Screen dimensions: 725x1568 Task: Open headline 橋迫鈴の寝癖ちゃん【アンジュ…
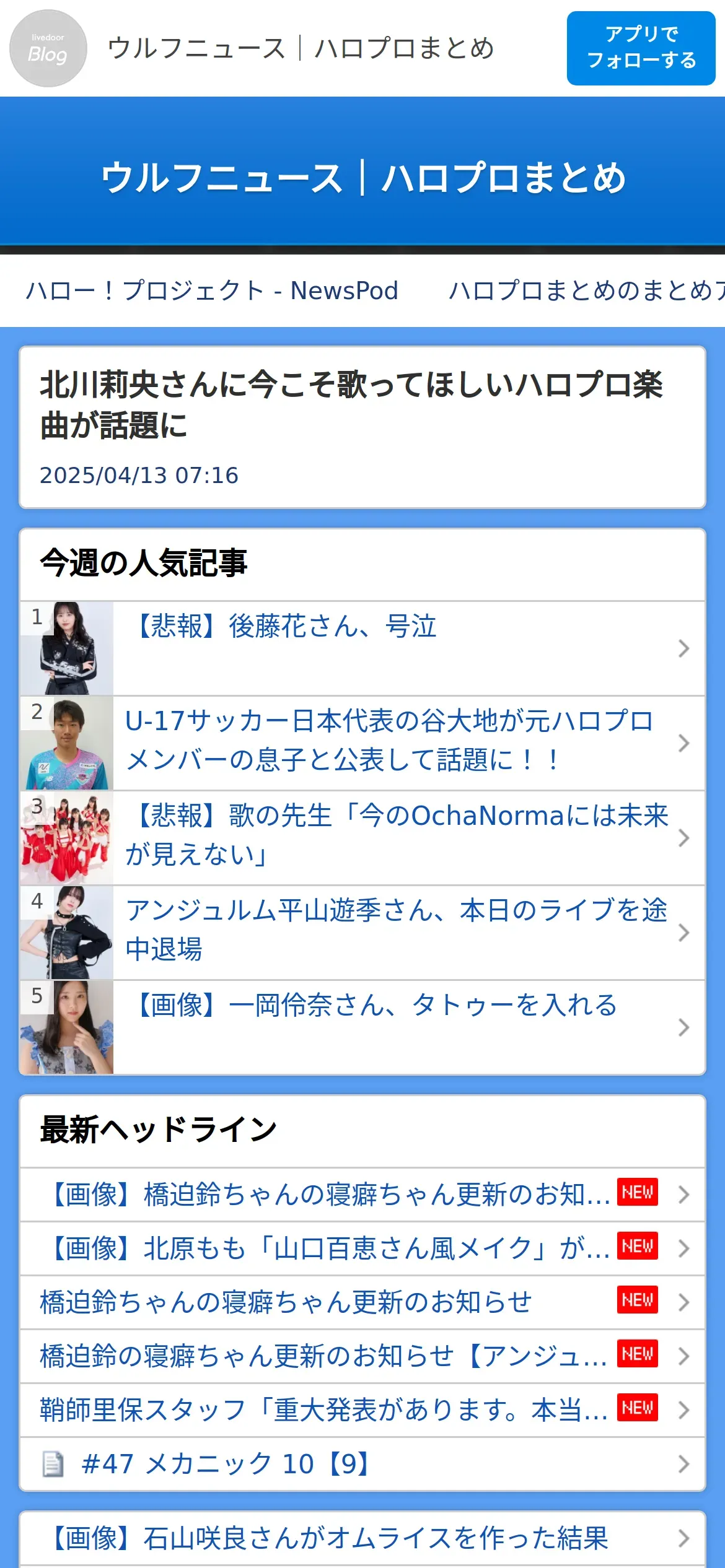point(323,1356)
